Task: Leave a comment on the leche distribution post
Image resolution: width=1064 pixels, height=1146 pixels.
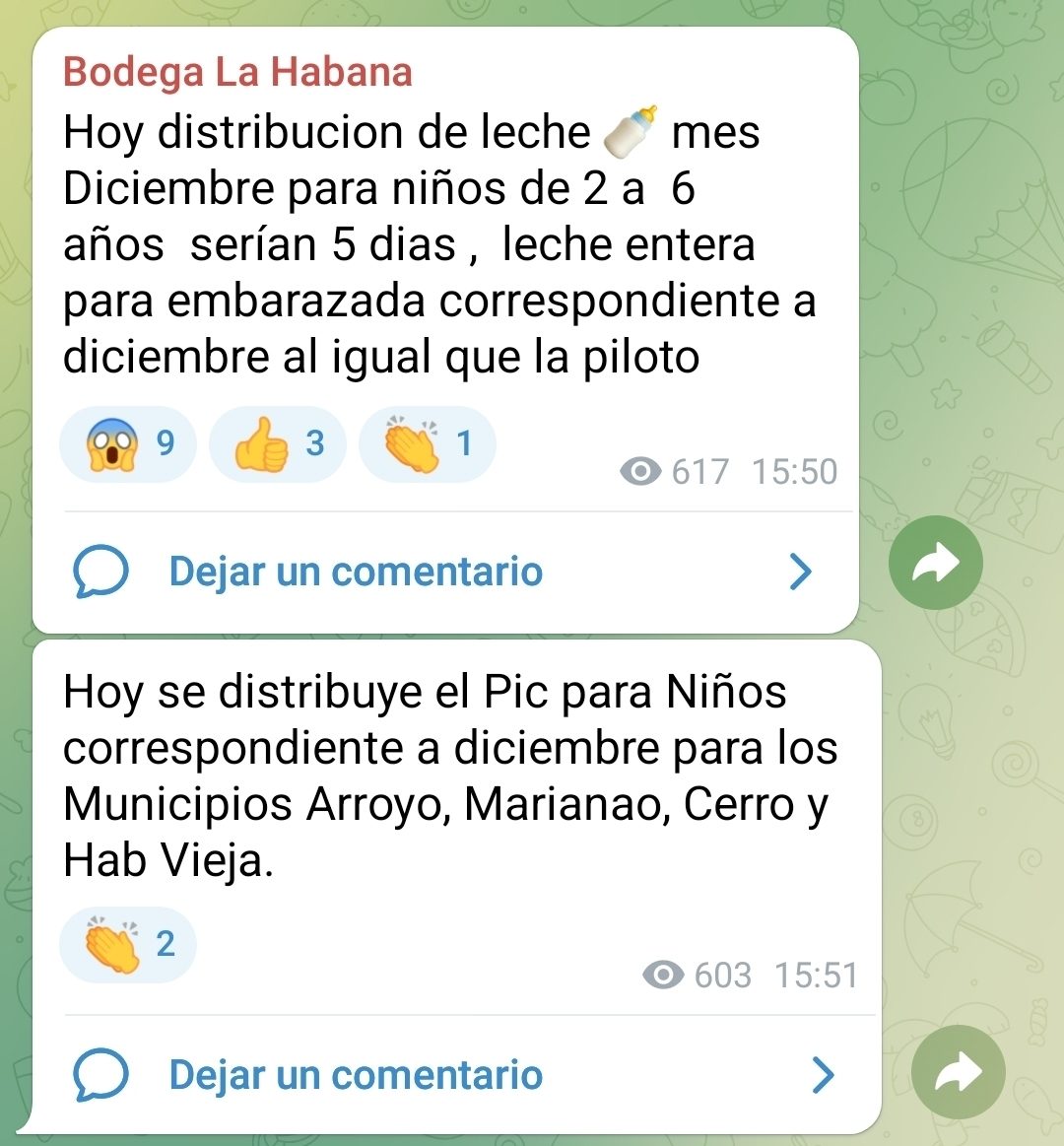Action: 355,572
